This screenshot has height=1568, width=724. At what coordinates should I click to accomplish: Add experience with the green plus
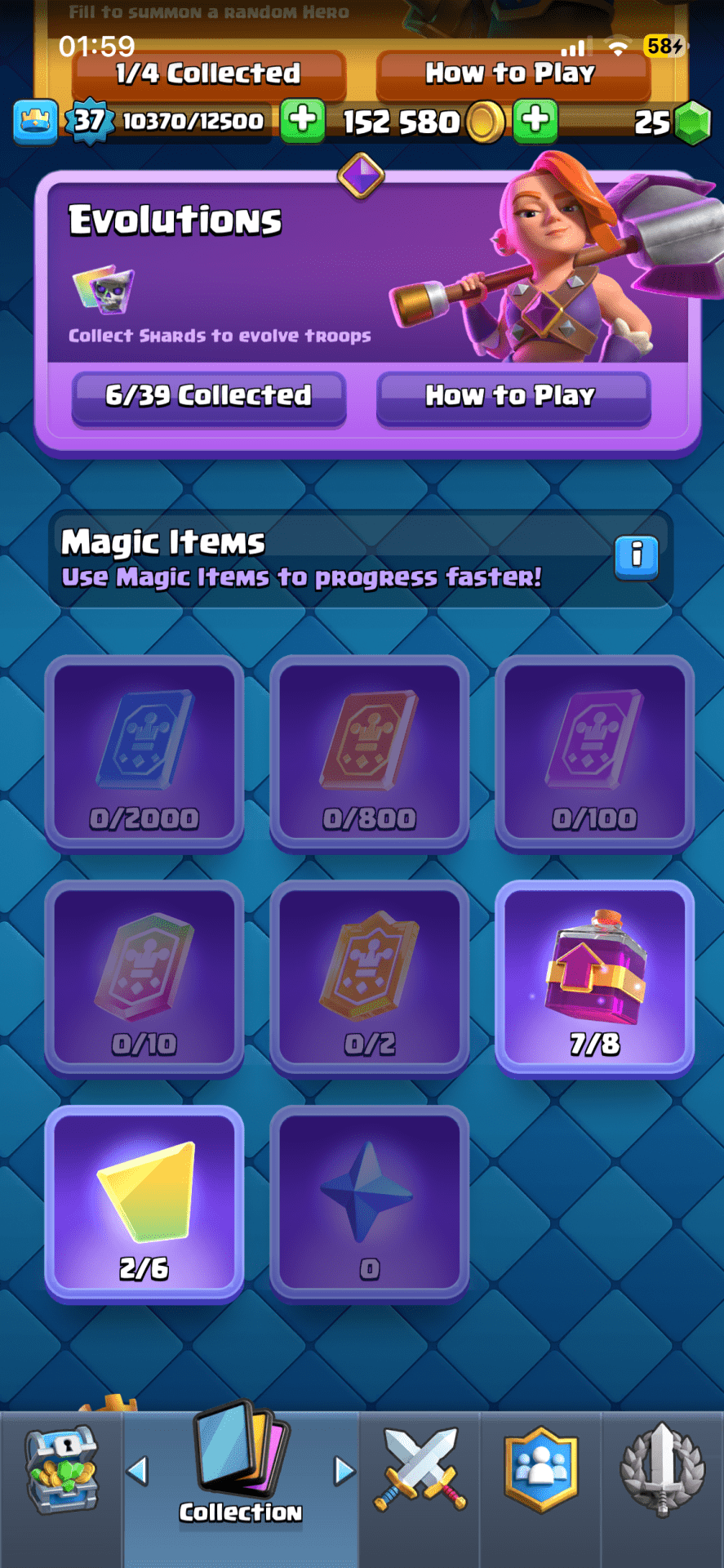[303, 121]
